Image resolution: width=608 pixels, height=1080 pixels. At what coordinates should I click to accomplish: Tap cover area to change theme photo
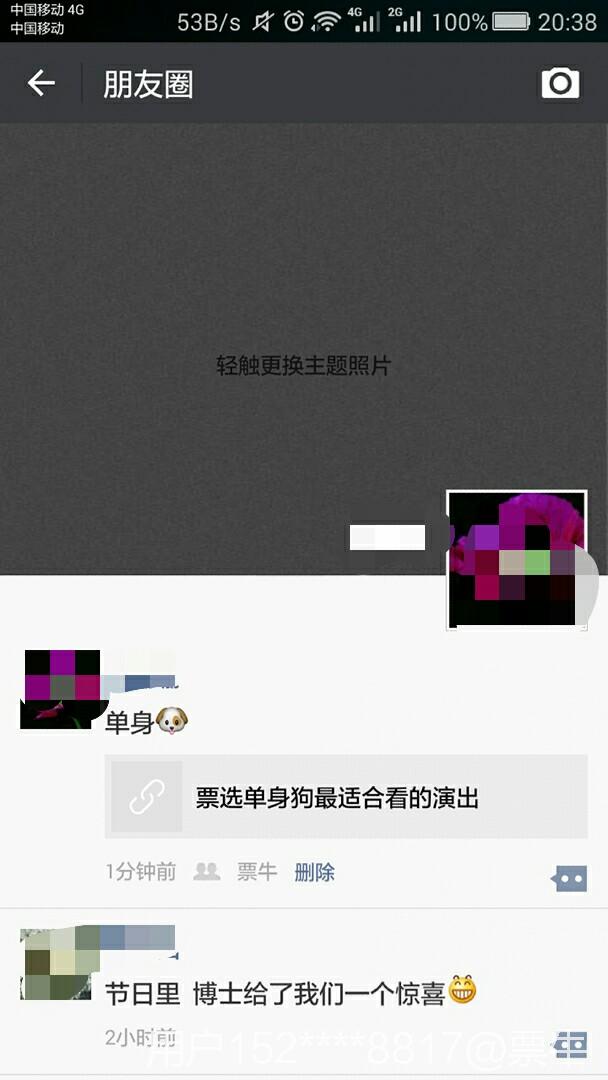tap(303, 366)
